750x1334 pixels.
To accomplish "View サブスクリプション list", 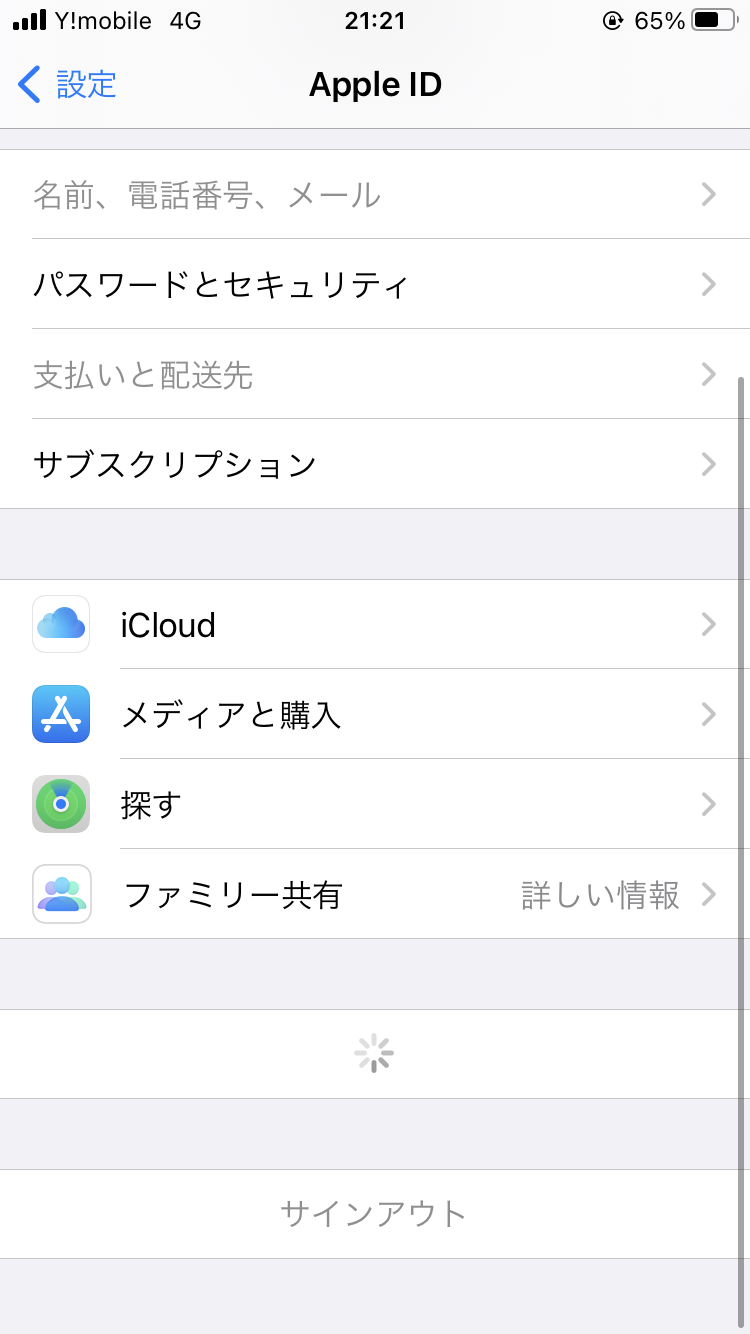I will (375, 464).
